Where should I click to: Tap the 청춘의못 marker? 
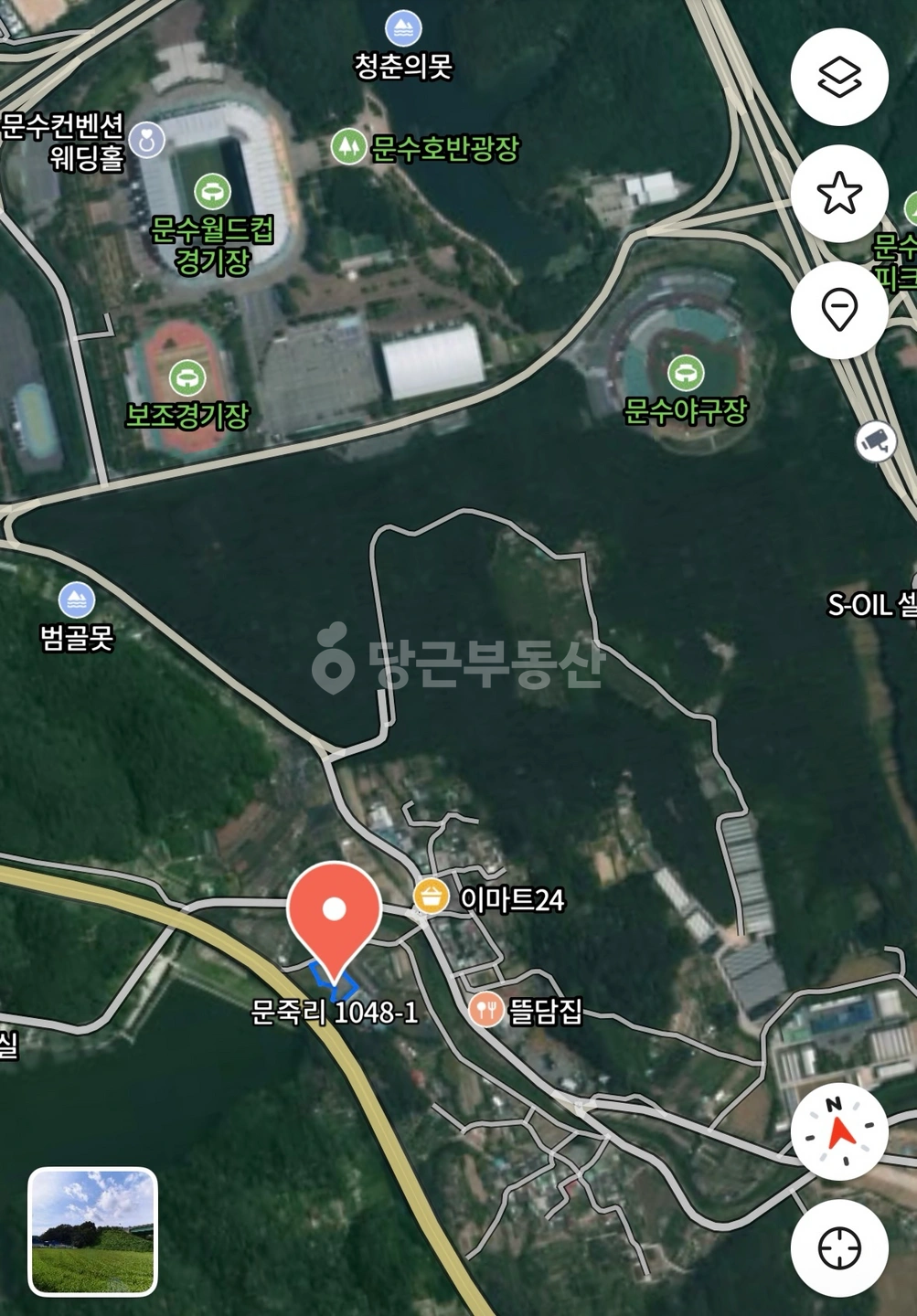(403, 28)
